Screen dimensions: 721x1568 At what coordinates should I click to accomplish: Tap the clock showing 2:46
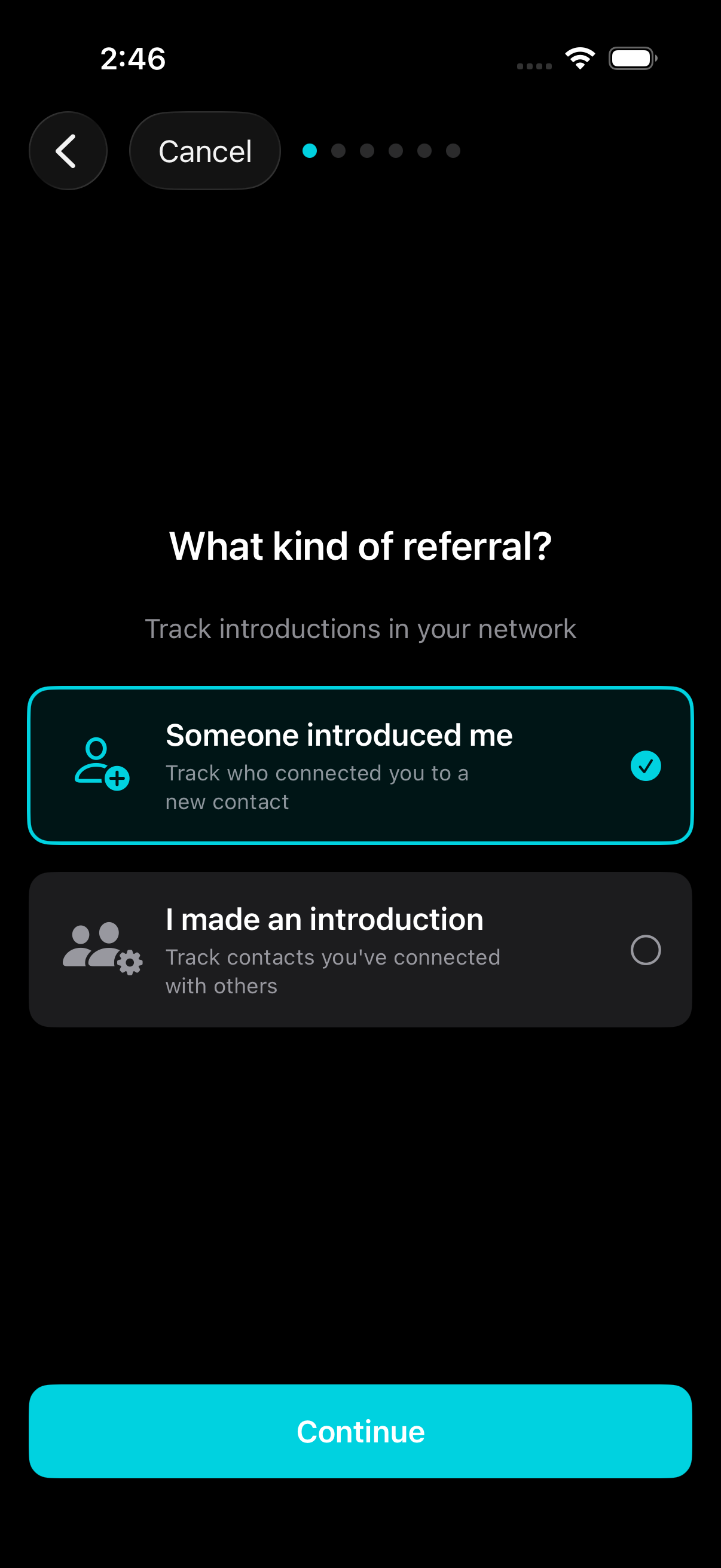coord(133,58)
